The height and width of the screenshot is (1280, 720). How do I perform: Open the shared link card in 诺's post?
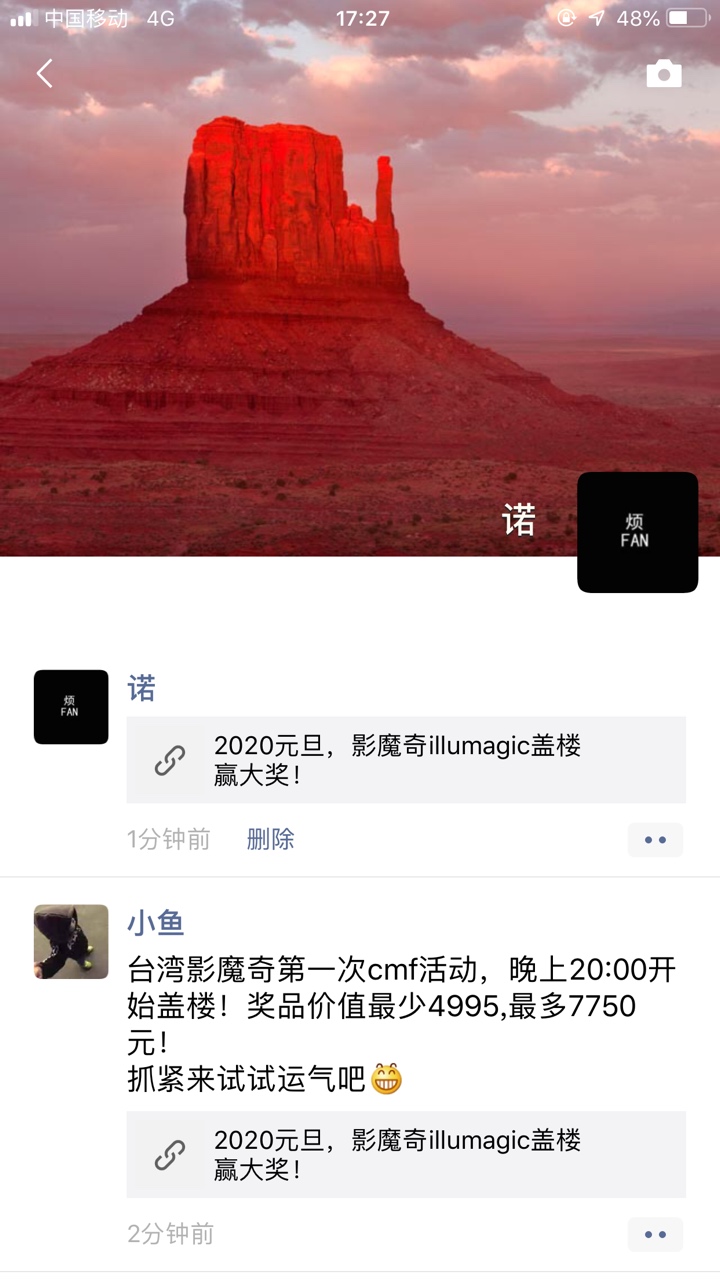tap(405, 760)
